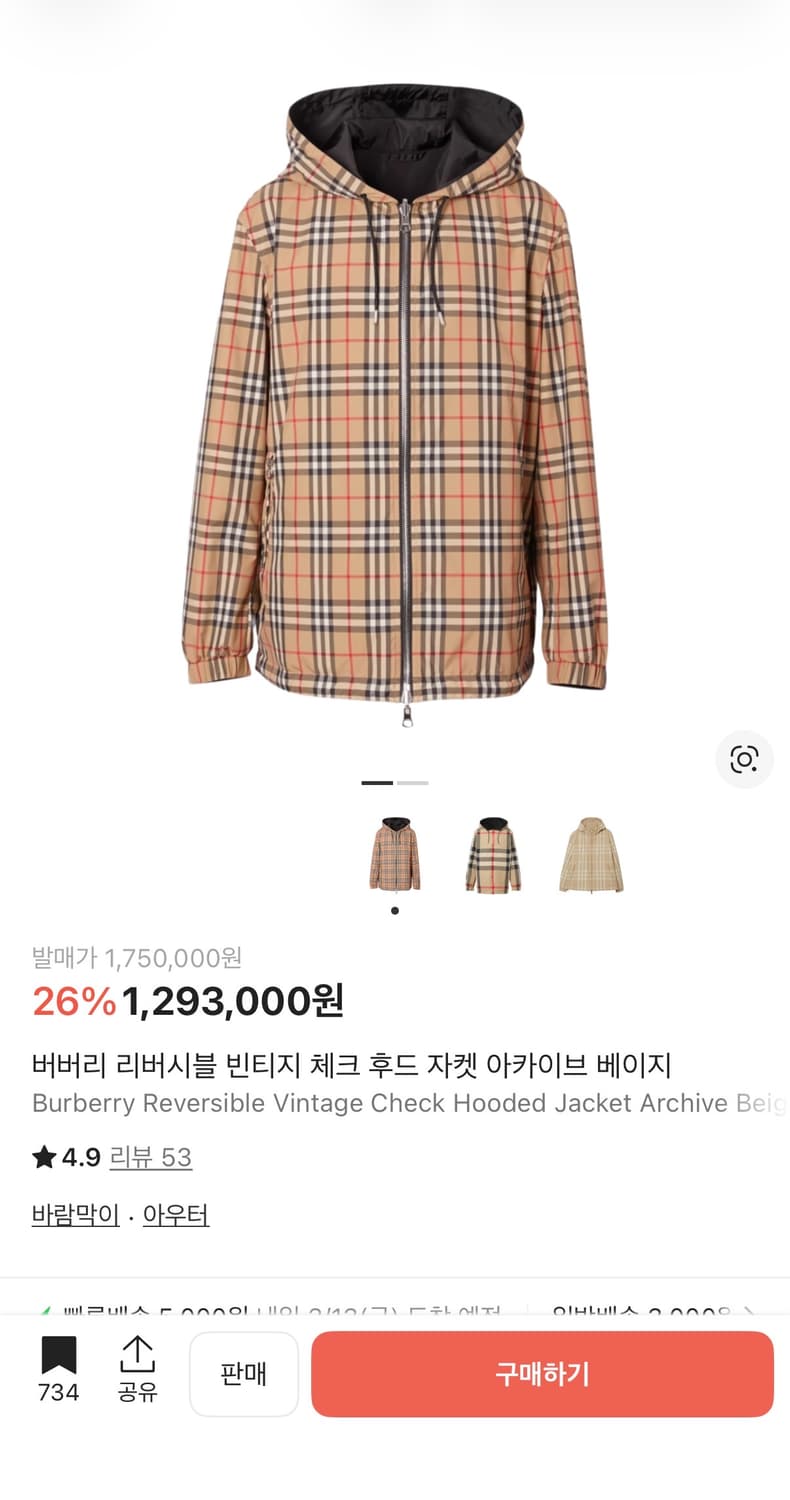Open the 아웃터 category link

[x=176, y=1214]
